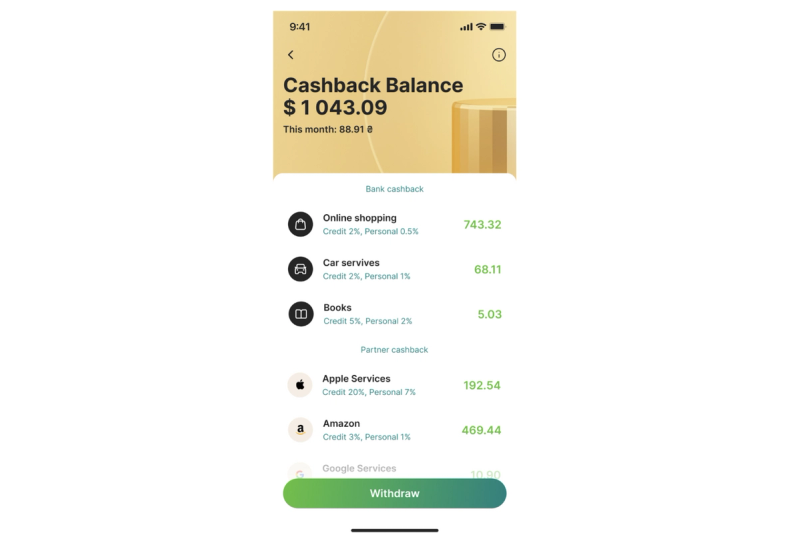The image size is (800, 533).
Task: Open the Online shopping cashback row
Action: 394,224
